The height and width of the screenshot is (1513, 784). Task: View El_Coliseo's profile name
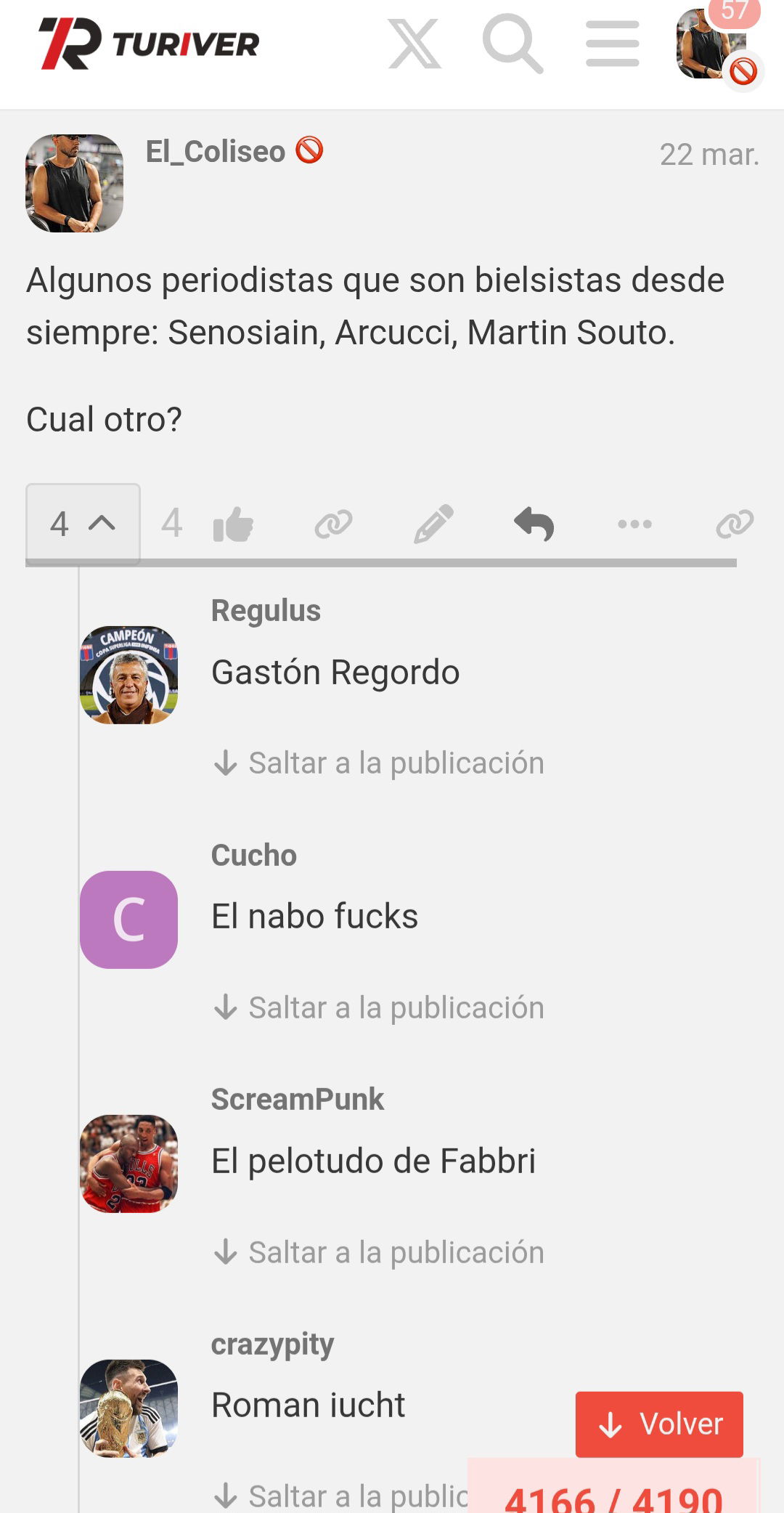pos(216,152)
